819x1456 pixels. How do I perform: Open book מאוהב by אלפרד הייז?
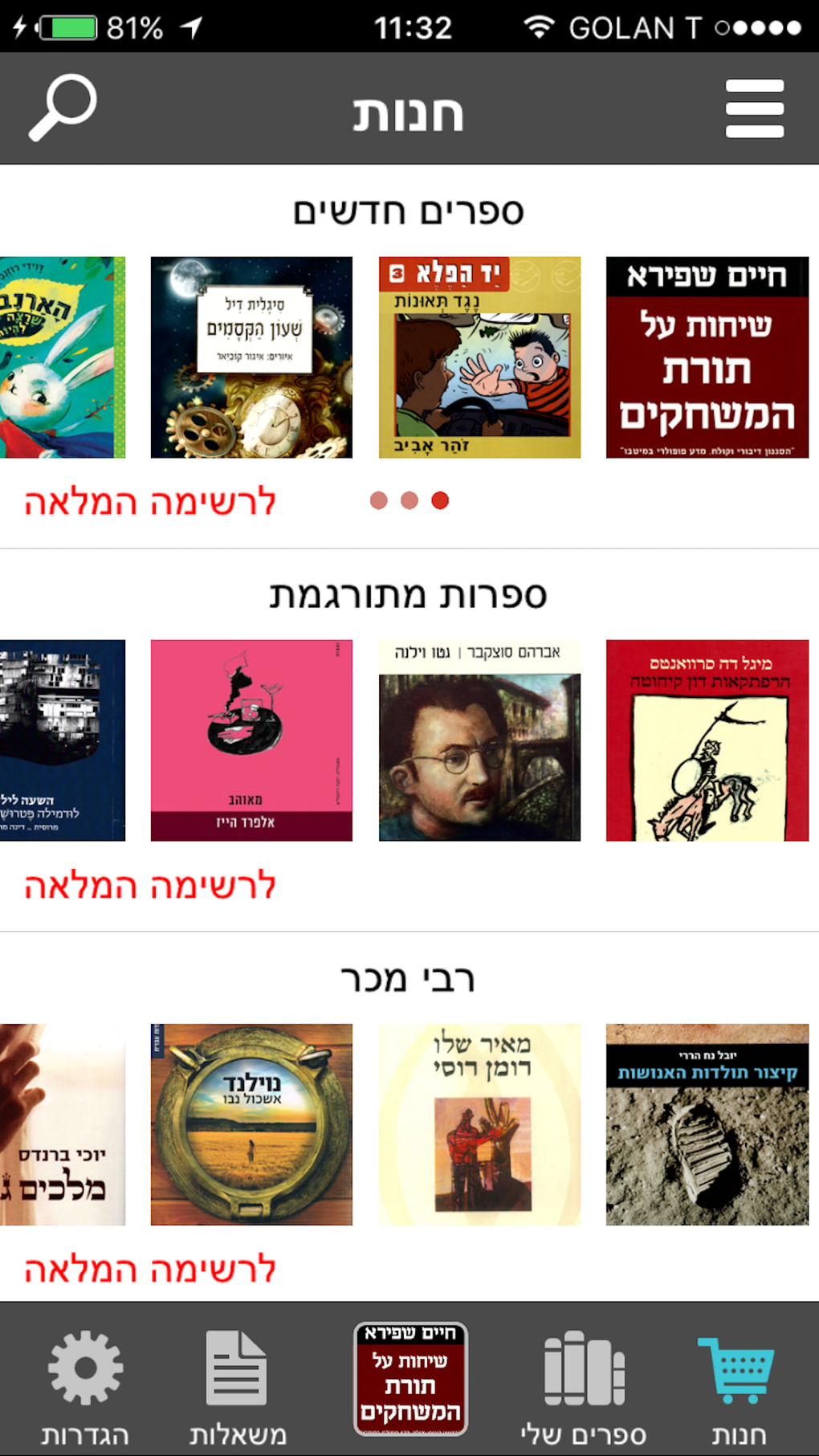tap(251, 740)
